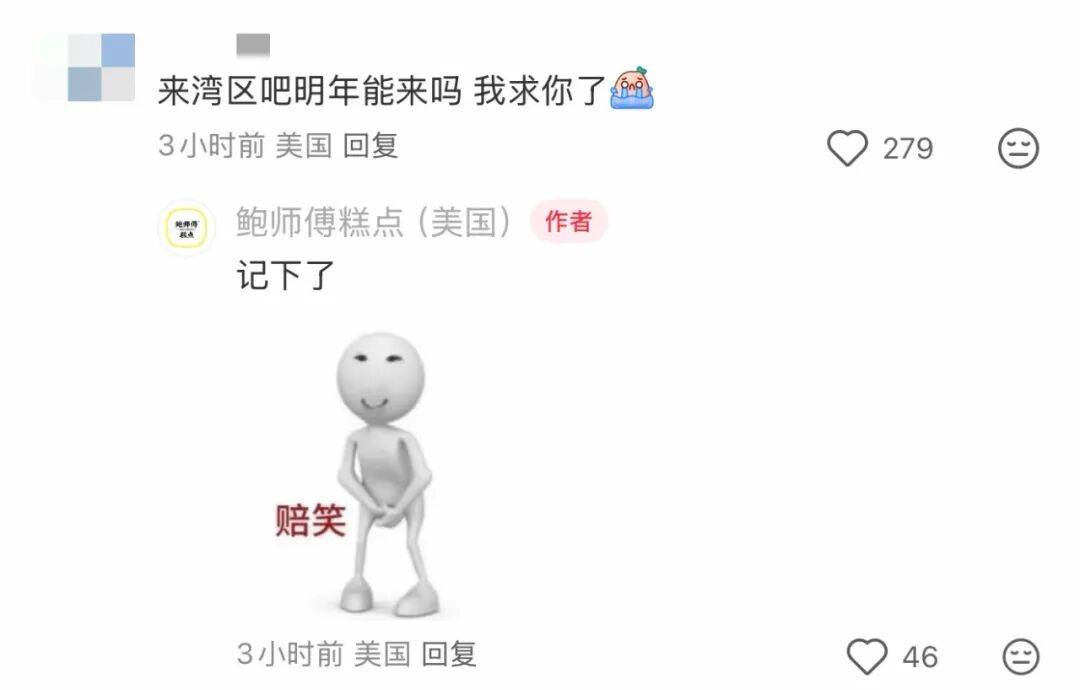
Task: Like the author's 记下了 reply
Action: tap(867, 656)
